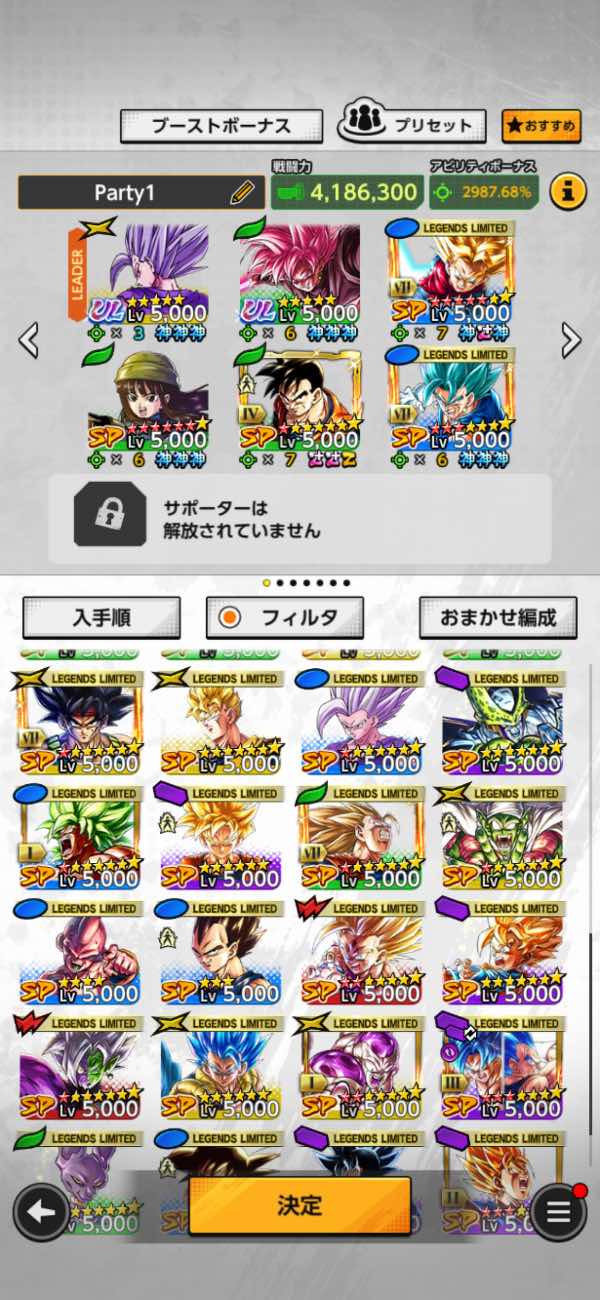The width and height of the screenshot is (600, 1300).
Task: Auto-build team with おまかせ編成
Action: pyautogui.click(x=498, y=618)
